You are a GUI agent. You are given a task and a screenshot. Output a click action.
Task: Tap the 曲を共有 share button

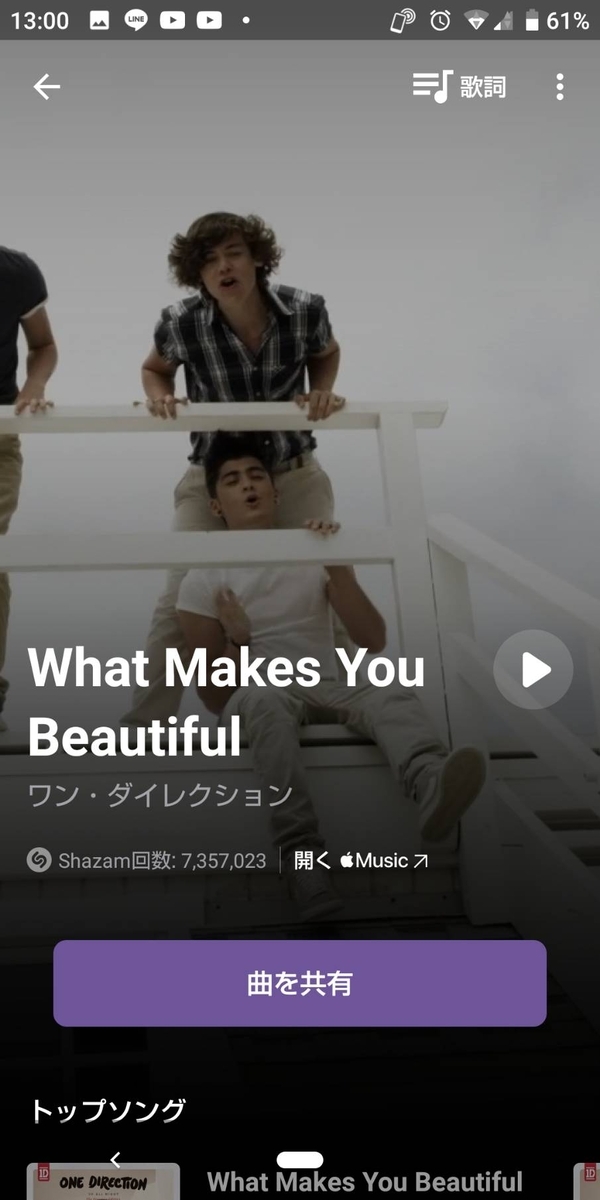(300, 983)
